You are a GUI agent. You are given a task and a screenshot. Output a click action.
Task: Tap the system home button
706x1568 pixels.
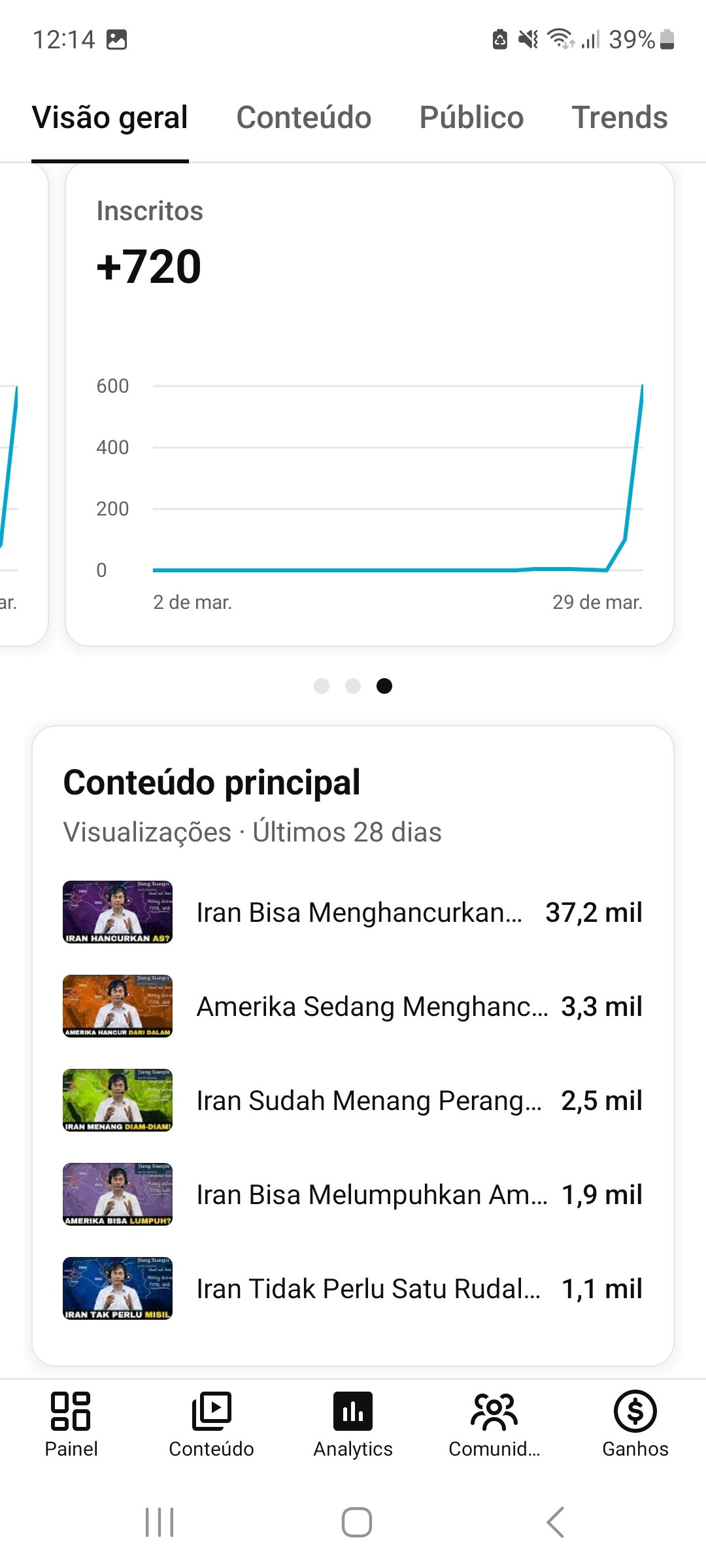(357, 1522)
